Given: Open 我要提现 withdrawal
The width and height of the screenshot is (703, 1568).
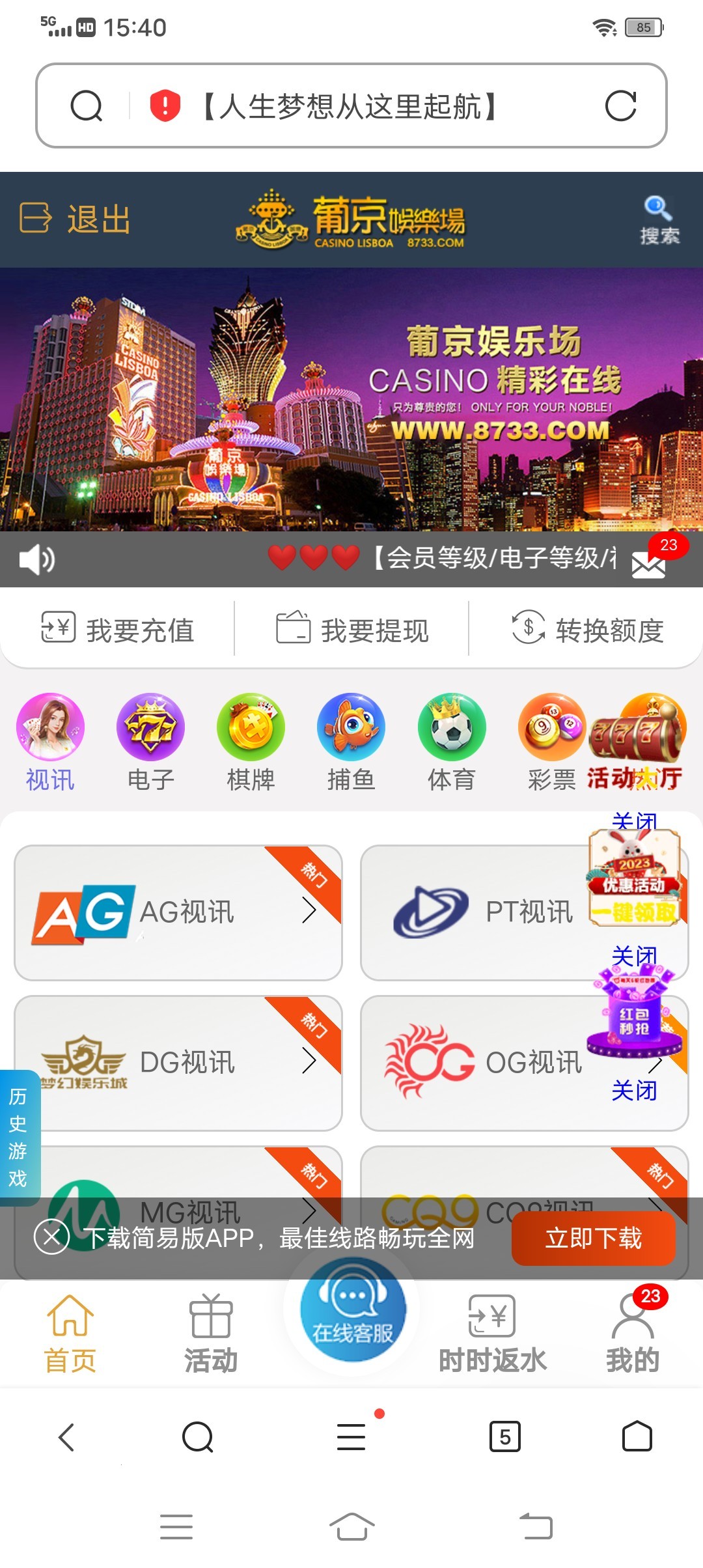Looking at the screenshot, I should coord(352,629).
